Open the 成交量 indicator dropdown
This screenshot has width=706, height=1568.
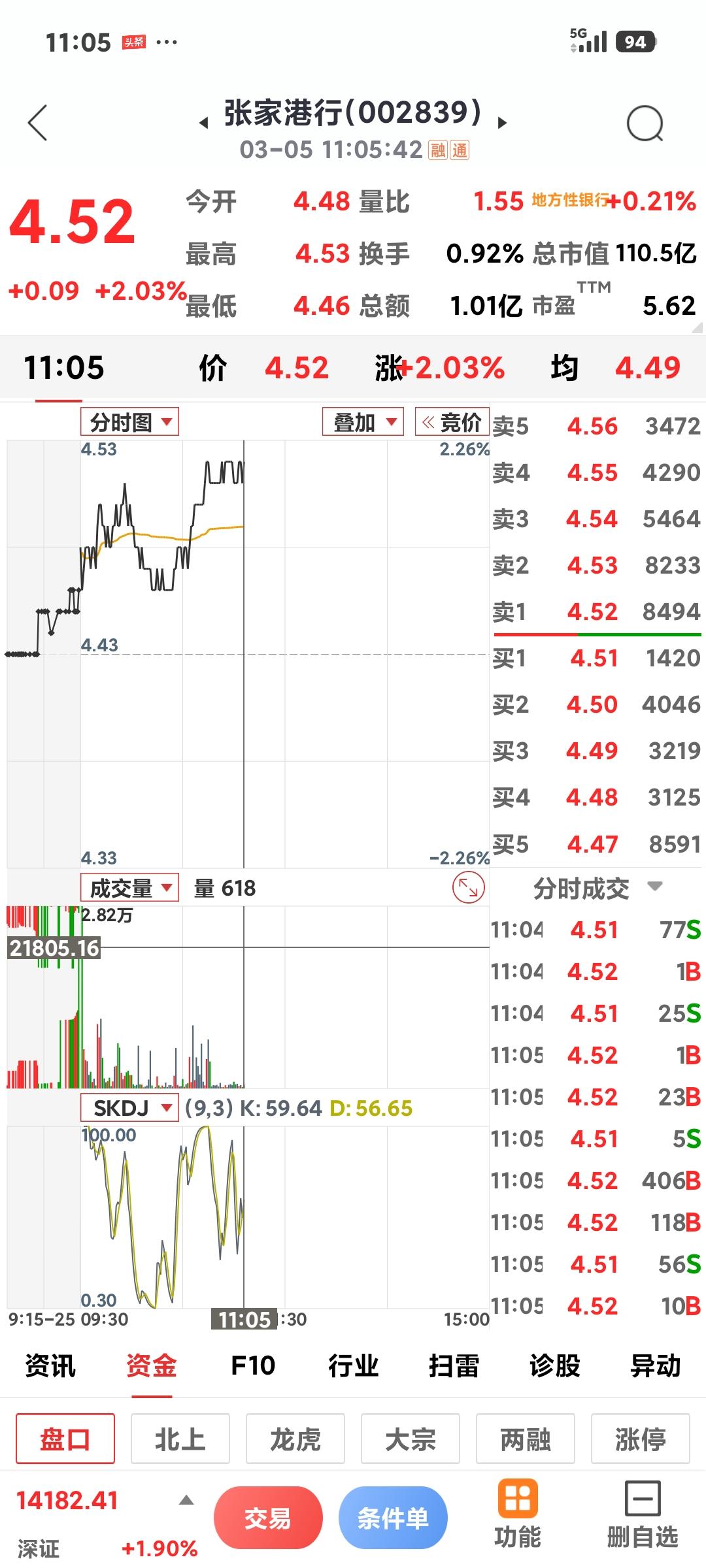pos(129,887)
